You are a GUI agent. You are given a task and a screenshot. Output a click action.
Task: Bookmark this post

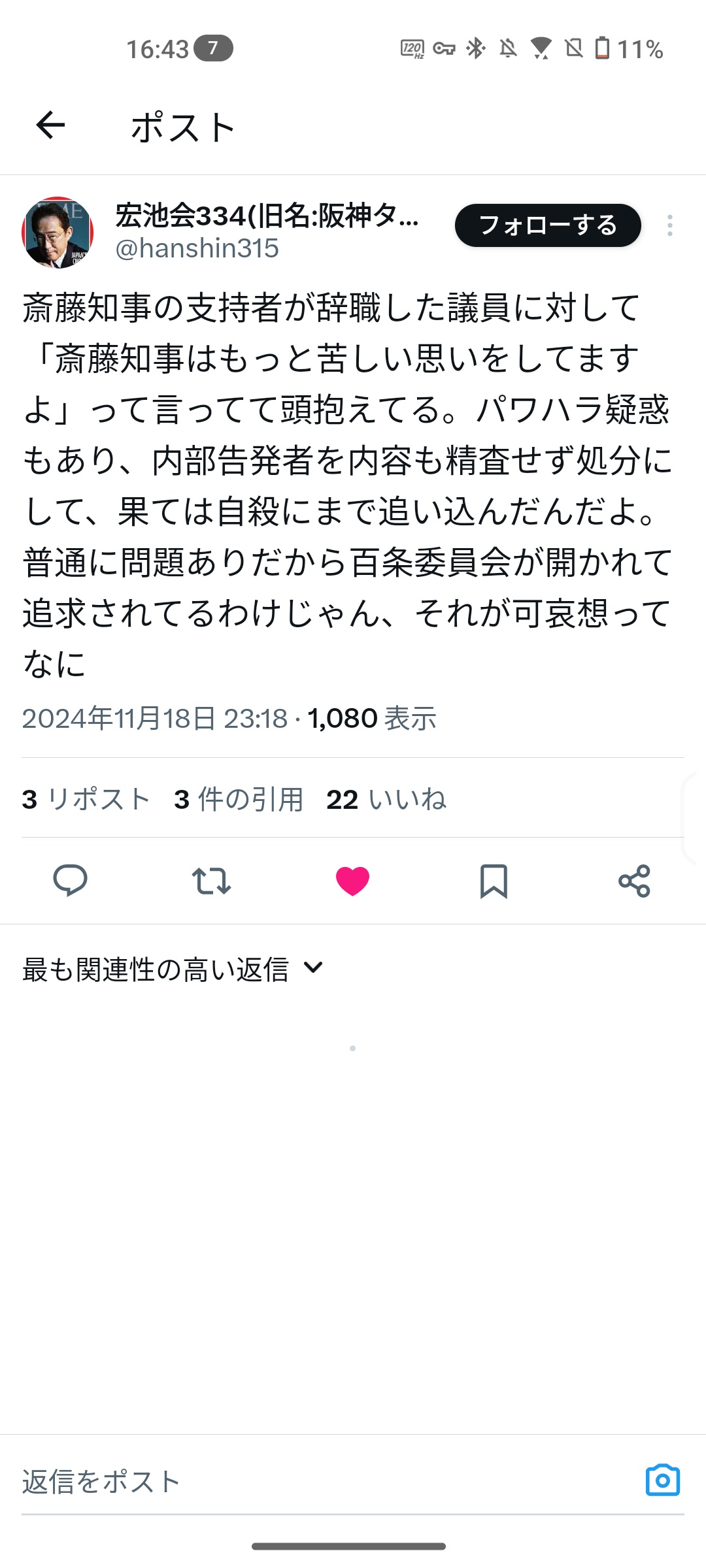(x=494, y=881)
